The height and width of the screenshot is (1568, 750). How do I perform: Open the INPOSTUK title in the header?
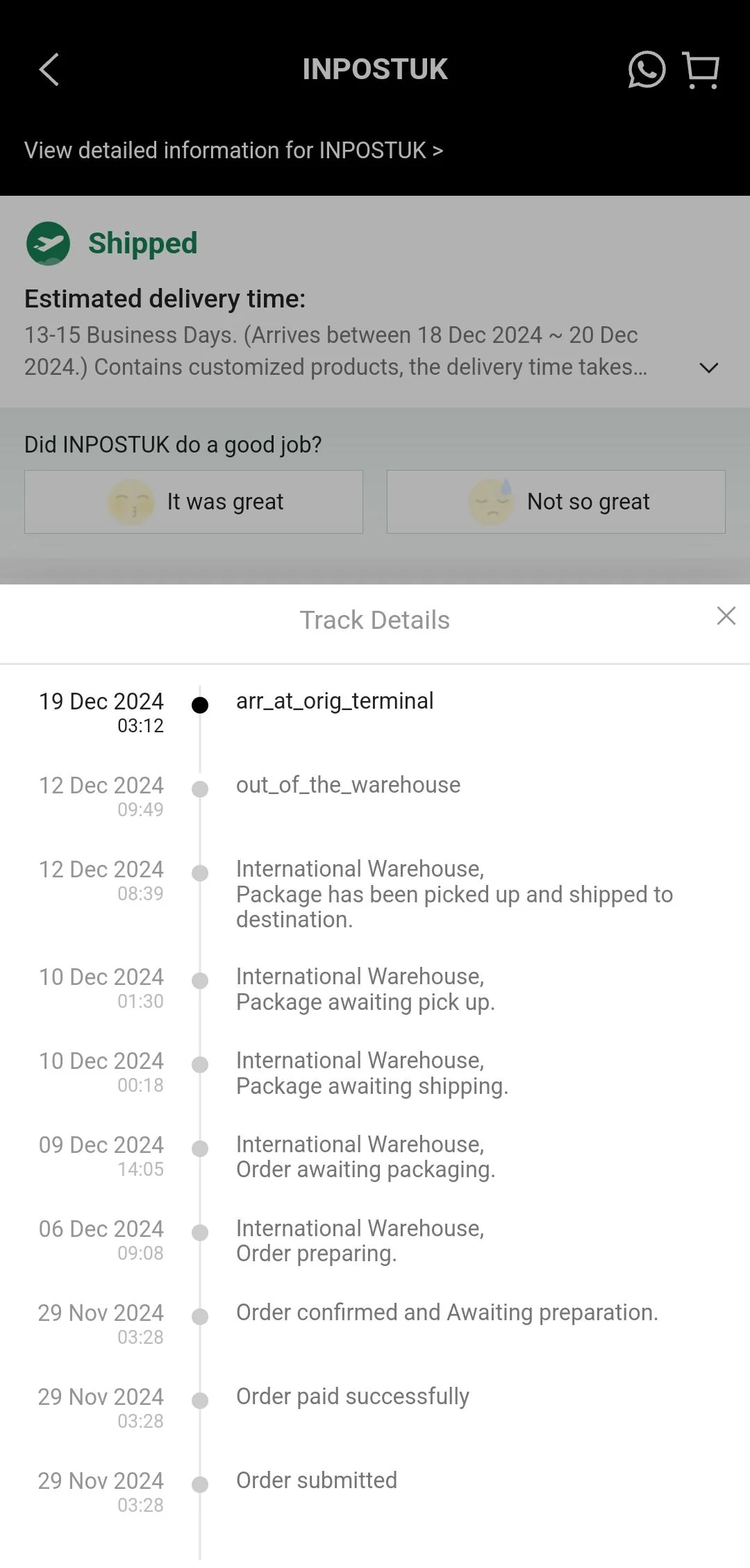(x=374, y=69)
